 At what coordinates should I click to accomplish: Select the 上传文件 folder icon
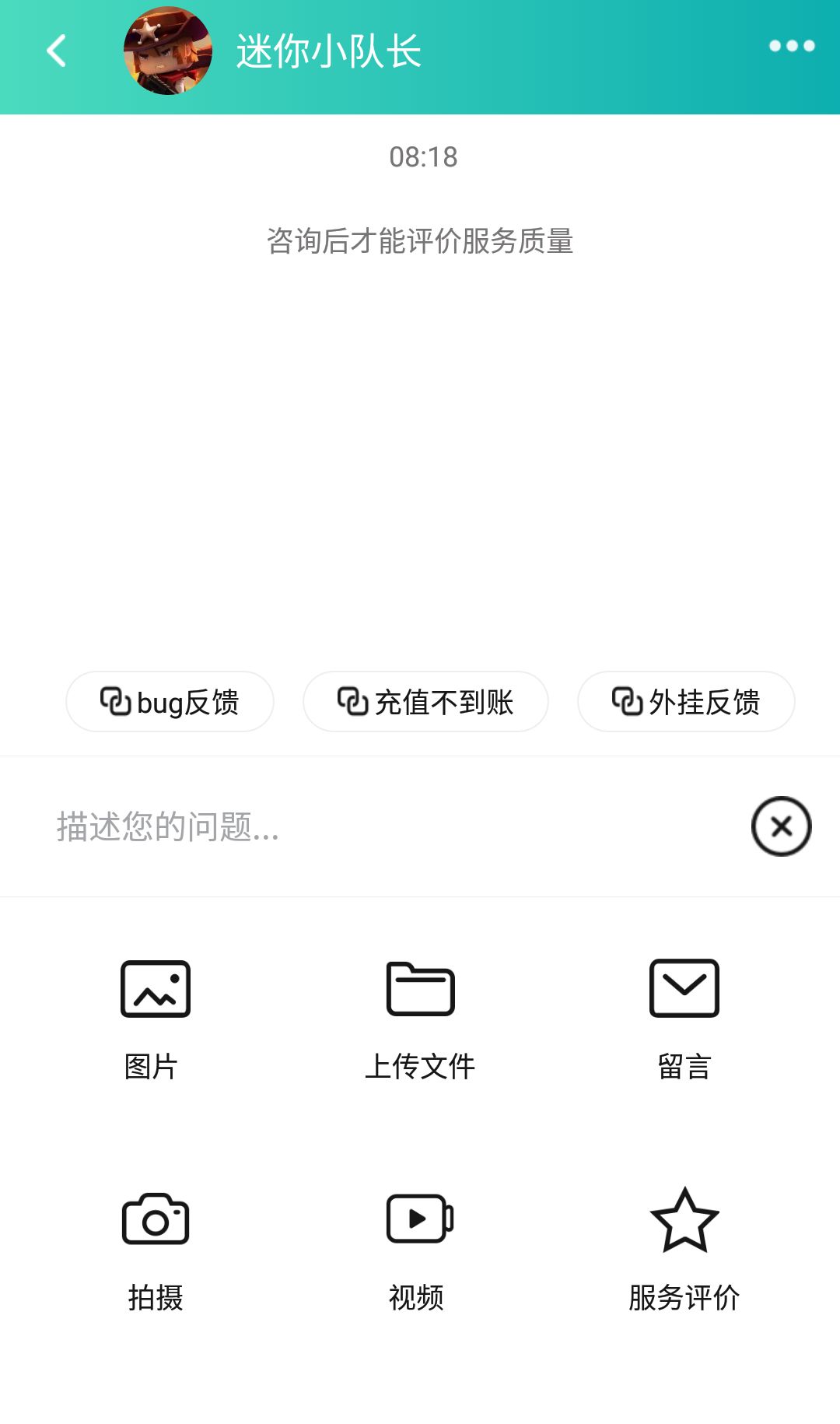pyautogui.click(x=420, y=990)
